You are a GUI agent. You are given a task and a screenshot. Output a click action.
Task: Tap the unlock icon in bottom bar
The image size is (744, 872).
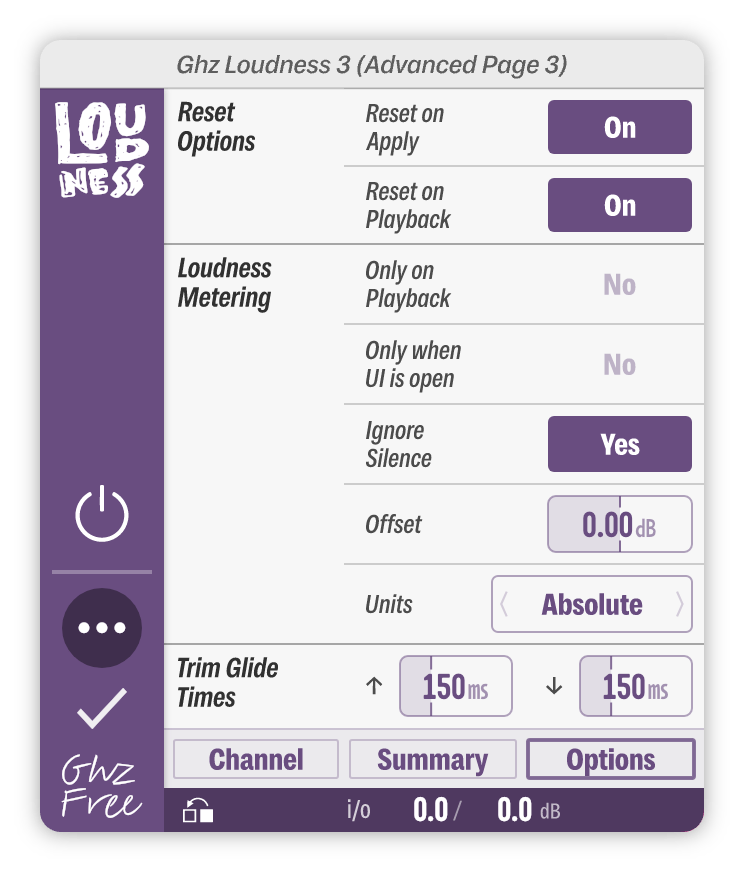point(196,811)
